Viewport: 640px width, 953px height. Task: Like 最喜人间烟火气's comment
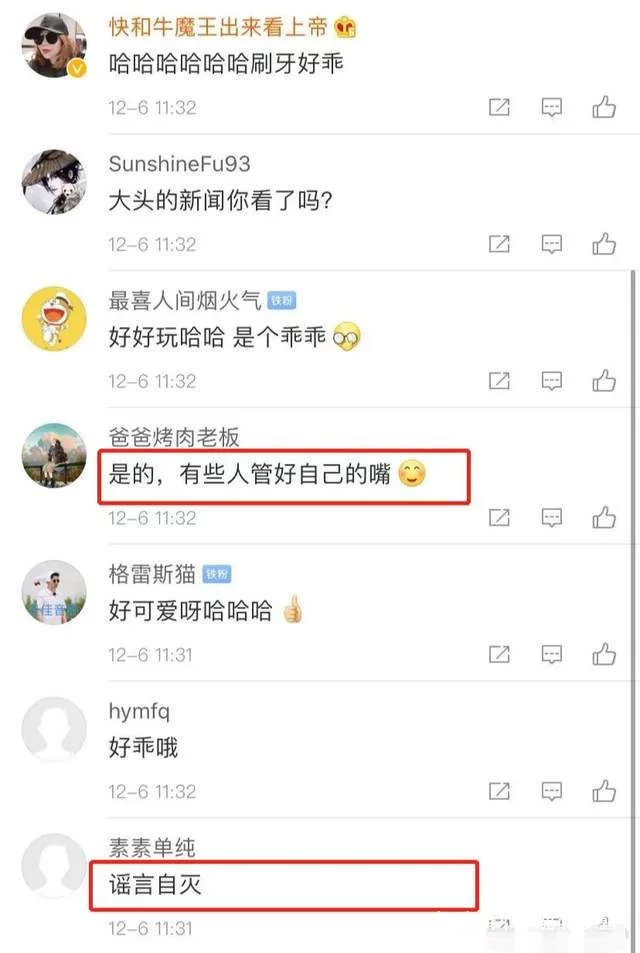(x=604, y=381)
